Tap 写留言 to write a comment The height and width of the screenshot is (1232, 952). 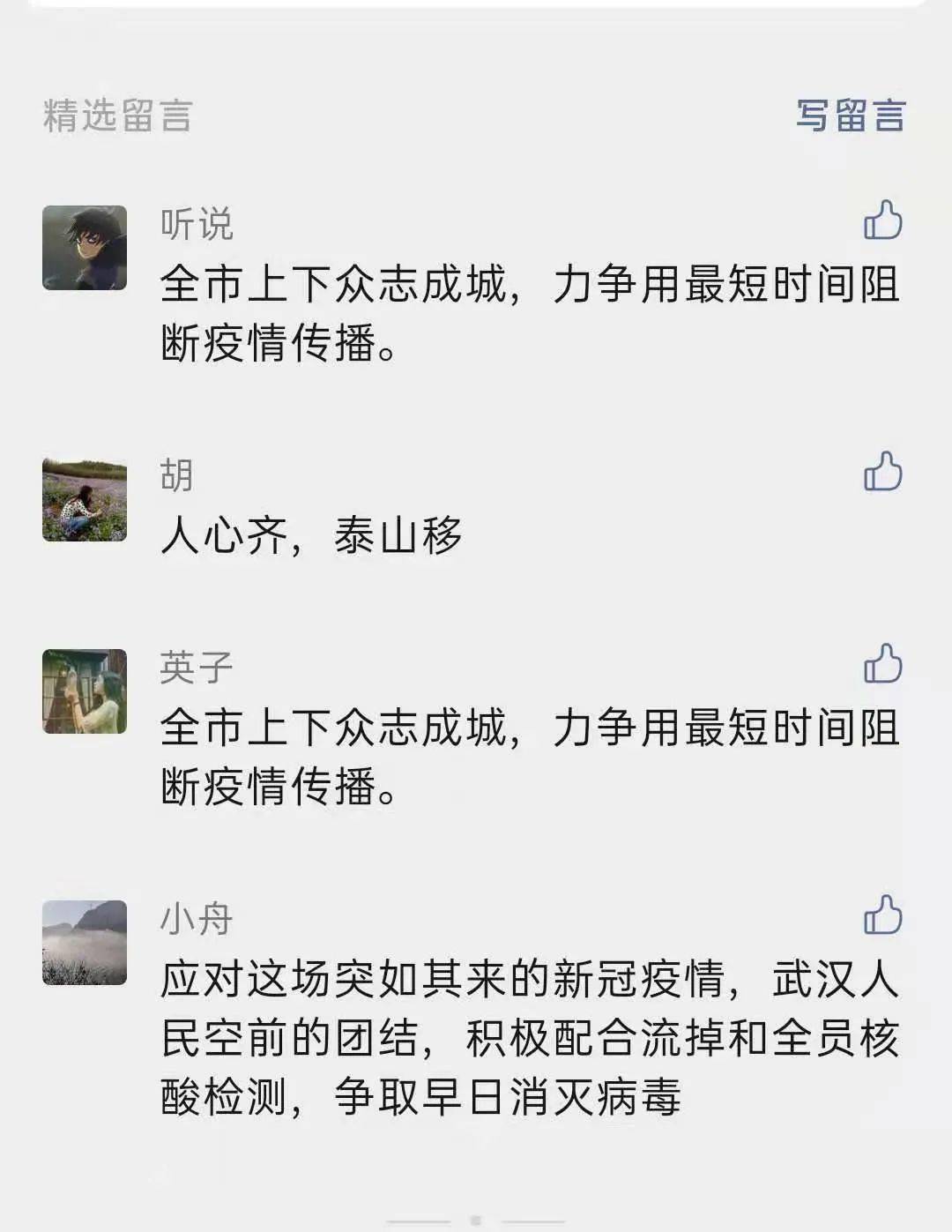(x=850, y=116)
